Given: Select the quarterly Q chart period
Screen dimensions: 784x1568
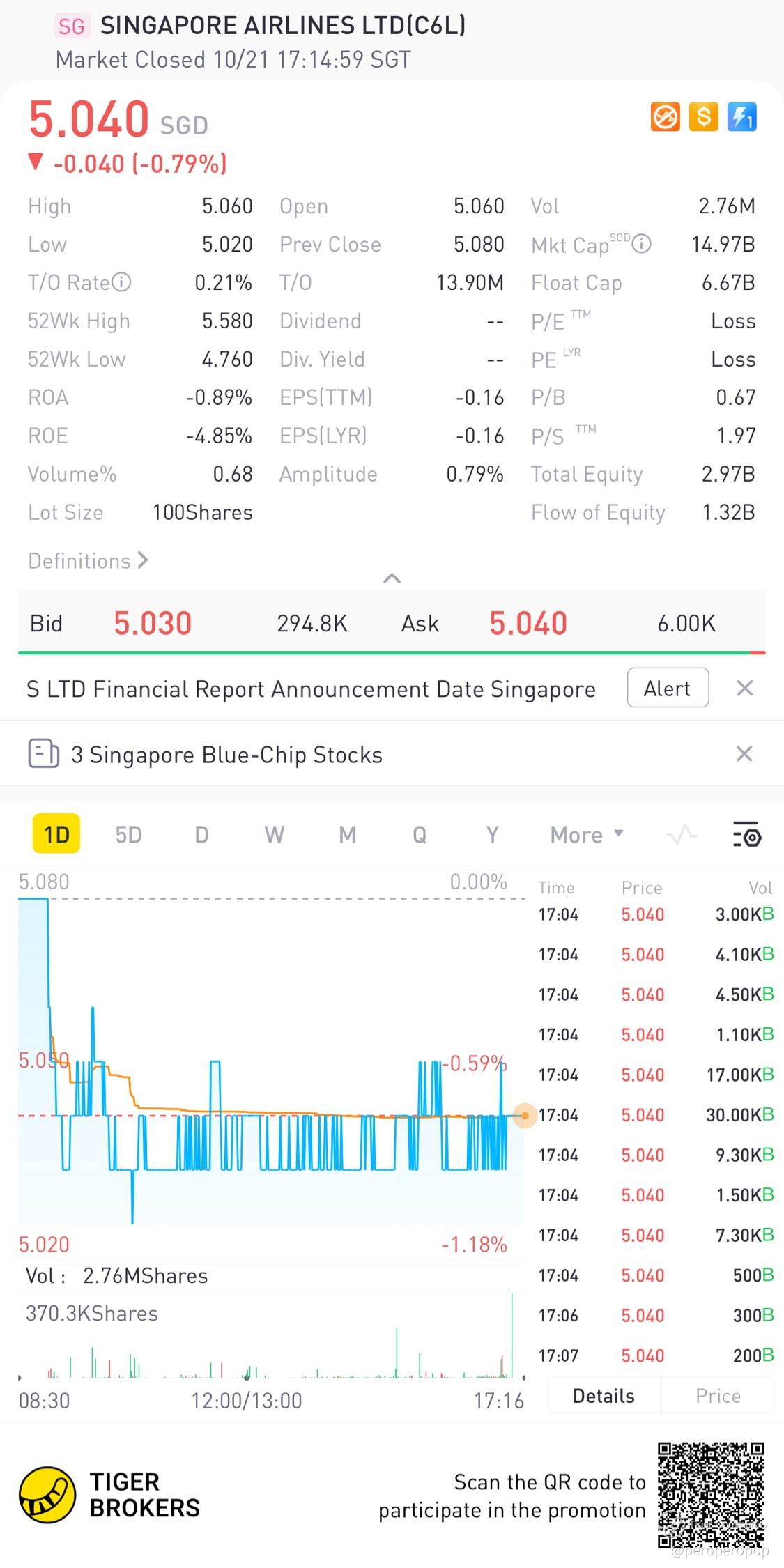Looking at the screenshot, I should point(420,834).
